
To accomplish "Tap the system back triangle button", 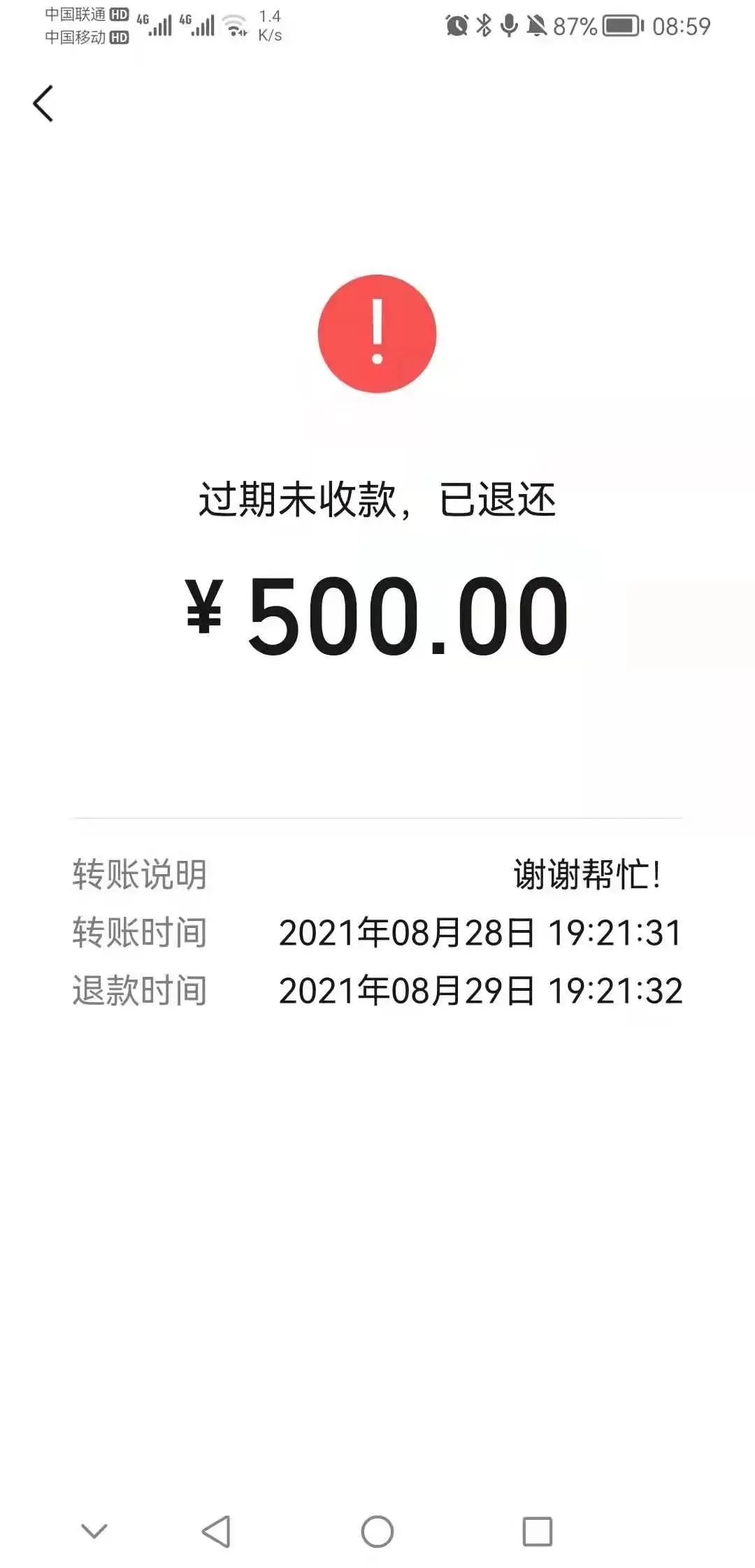I will (x=216, y=1532).
